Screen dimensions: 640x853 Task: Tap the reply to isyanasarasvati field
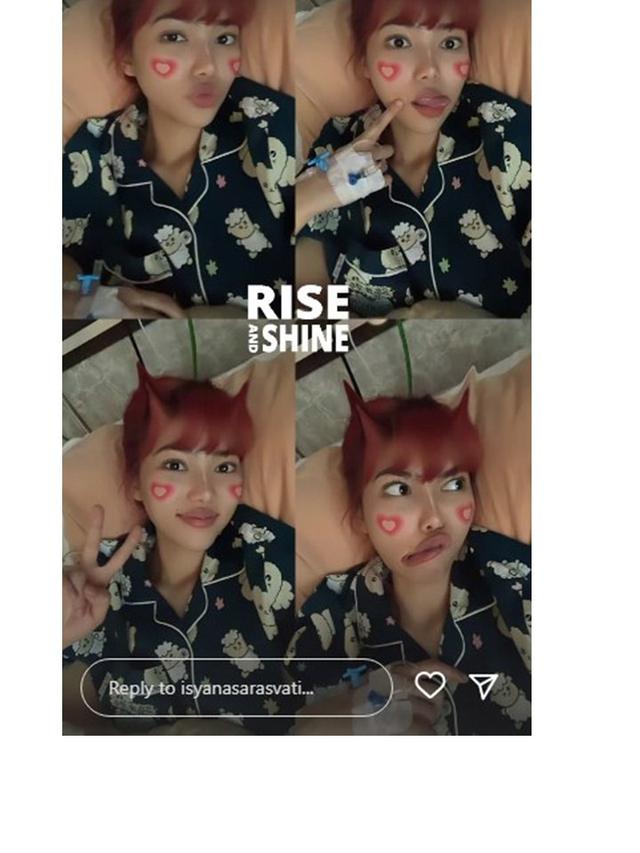tap(235, 688)
